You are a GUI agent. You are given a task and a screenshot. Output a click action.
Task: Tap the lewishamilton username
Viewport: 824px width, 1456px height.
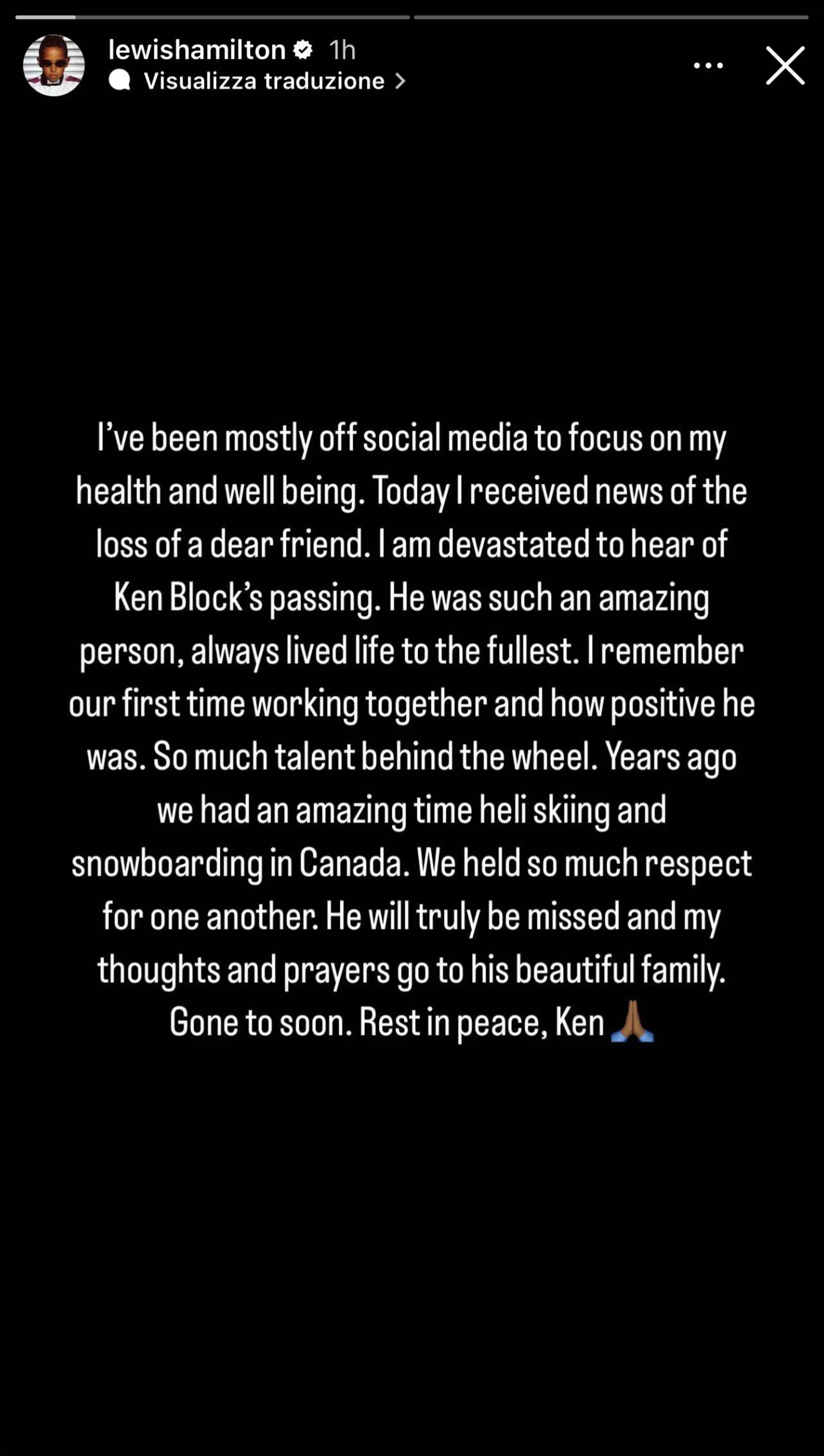coord(197,50)
